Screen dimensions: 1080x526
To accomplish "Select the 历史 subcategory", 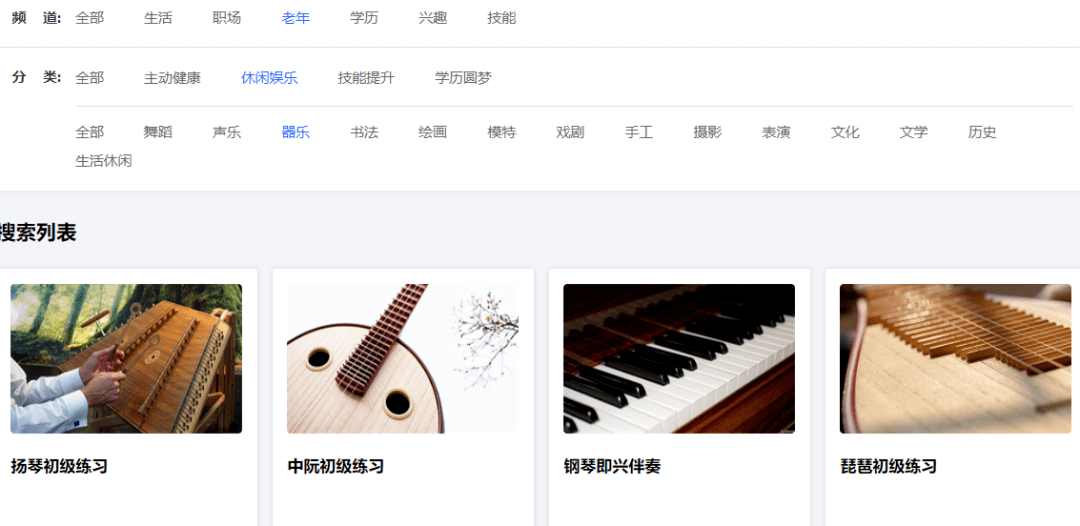I will 982,132.
